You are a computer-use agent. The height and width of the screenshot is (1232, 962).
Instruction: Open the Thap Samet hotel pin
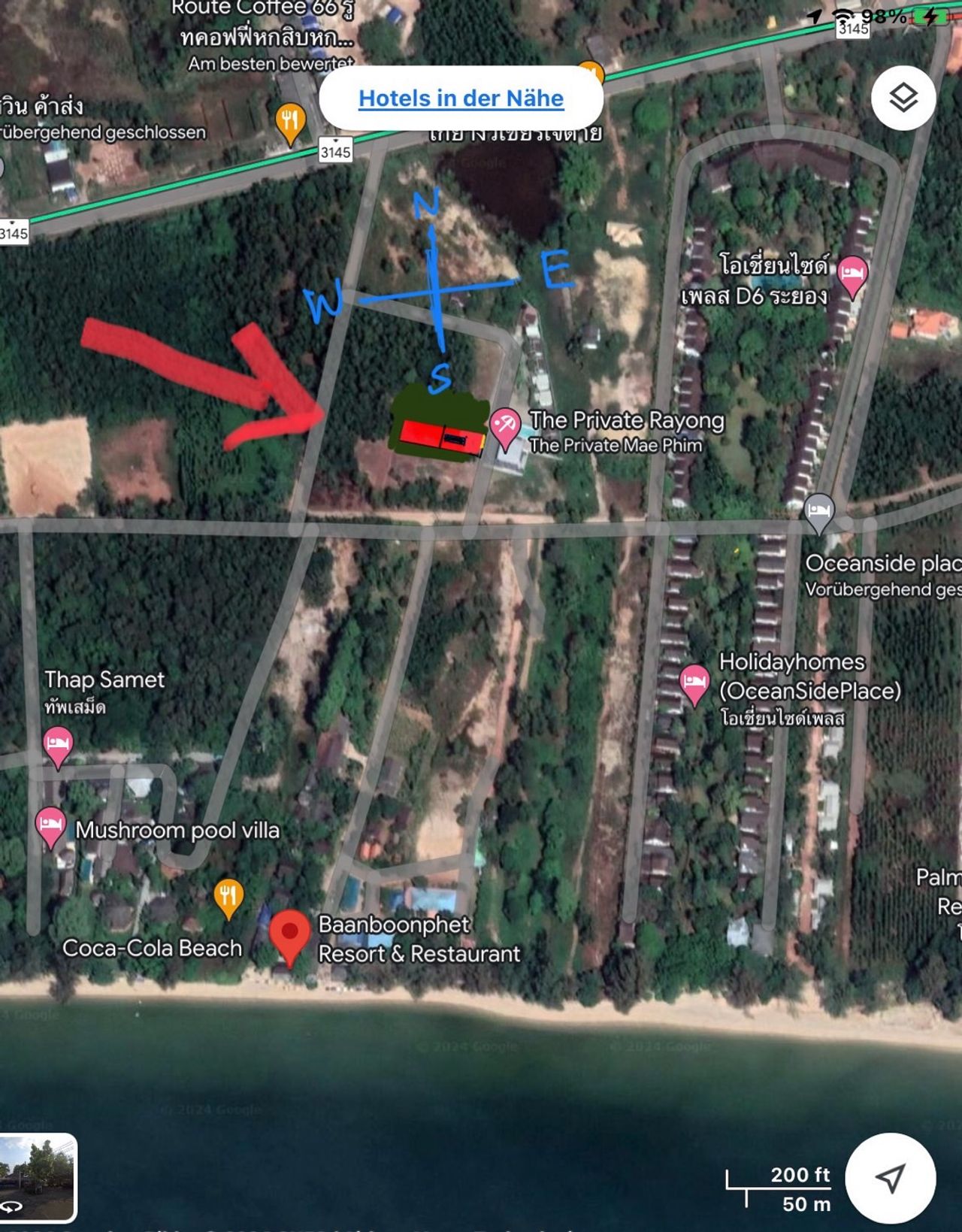pyautogui.click(x=58, y=745)
